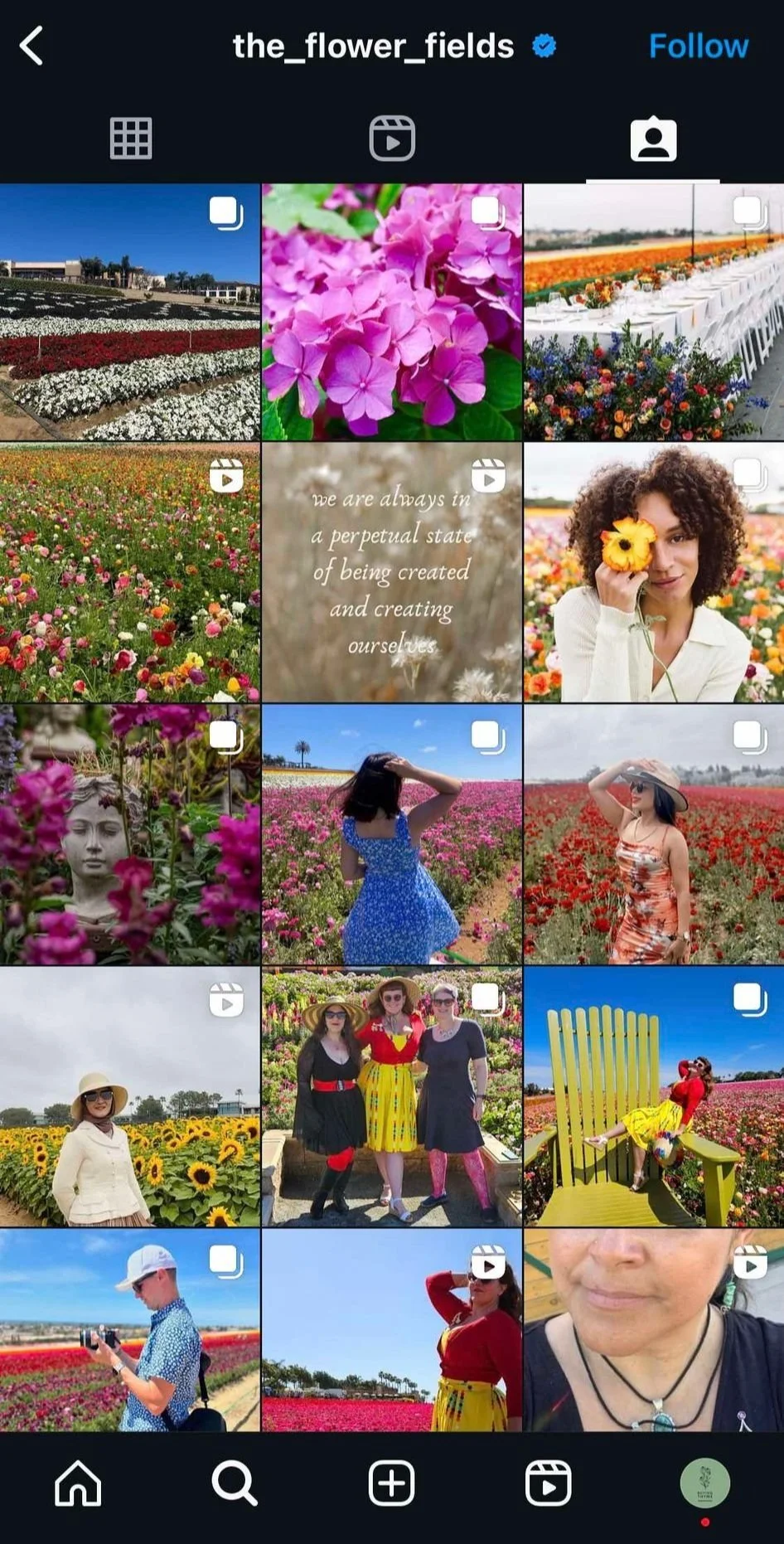784x1544 pixels.
Task: Switch to the posts grid tab
Action: (131, 138)
